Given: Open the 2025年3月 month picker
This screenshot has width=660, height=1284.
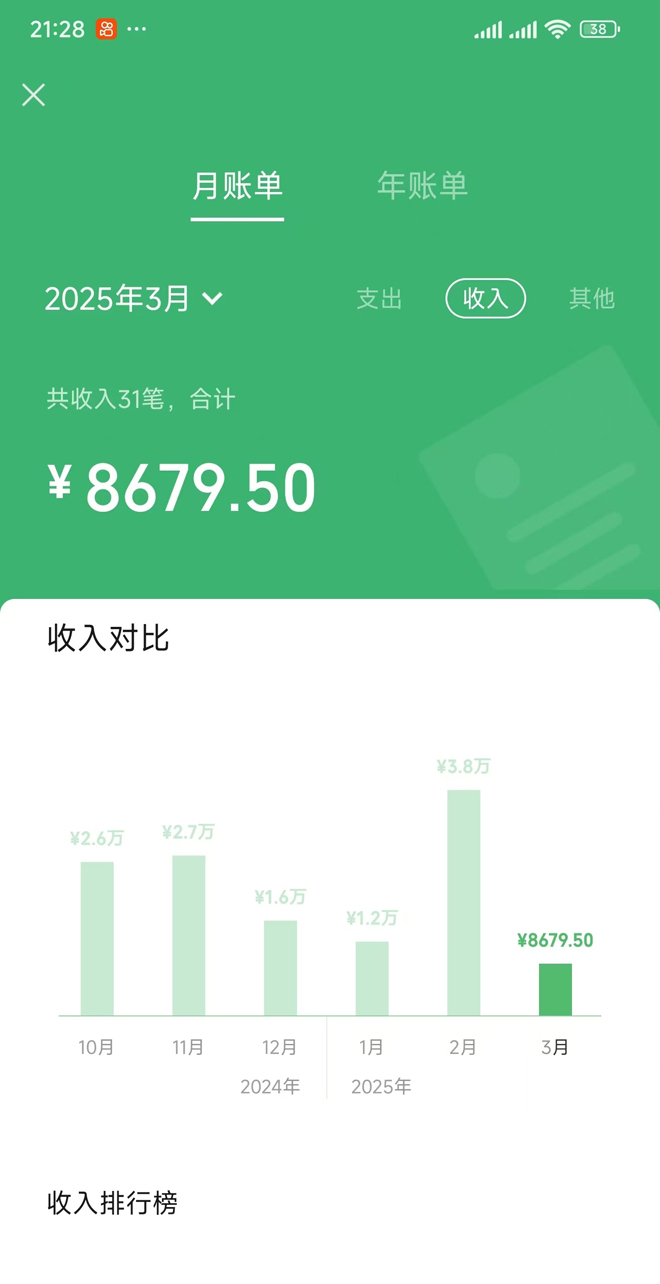Looking at the screenshot, I should (x=133, y=298).
